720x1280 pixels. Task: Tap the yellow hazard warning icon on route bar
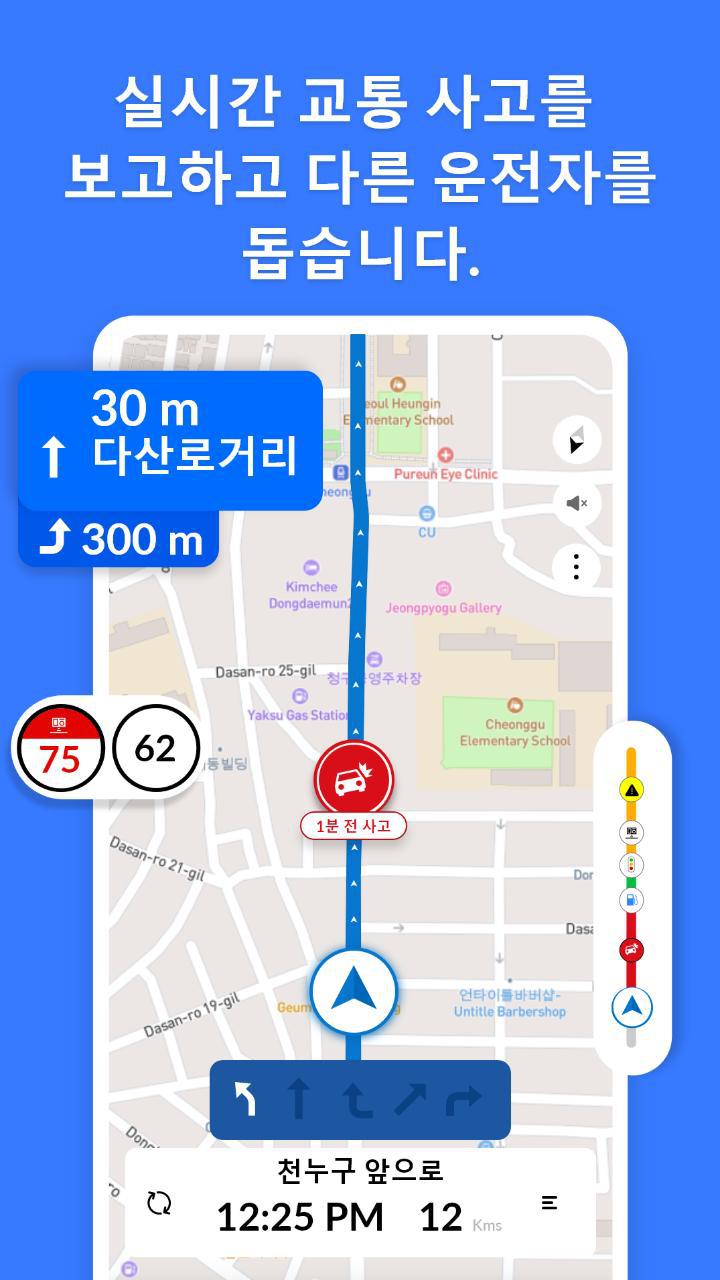631,790
